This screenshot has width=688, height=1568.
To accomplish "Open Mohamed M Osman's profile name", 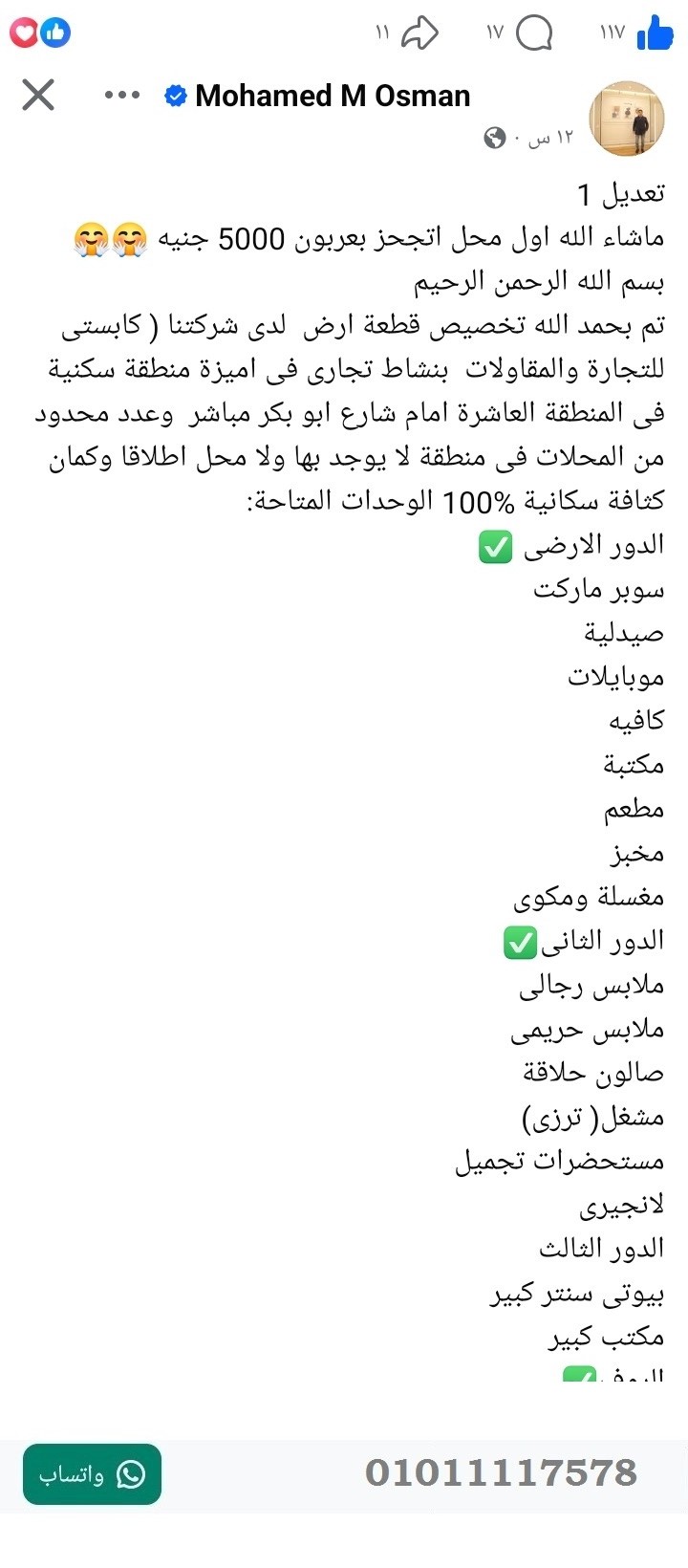I will coord(333,95).
